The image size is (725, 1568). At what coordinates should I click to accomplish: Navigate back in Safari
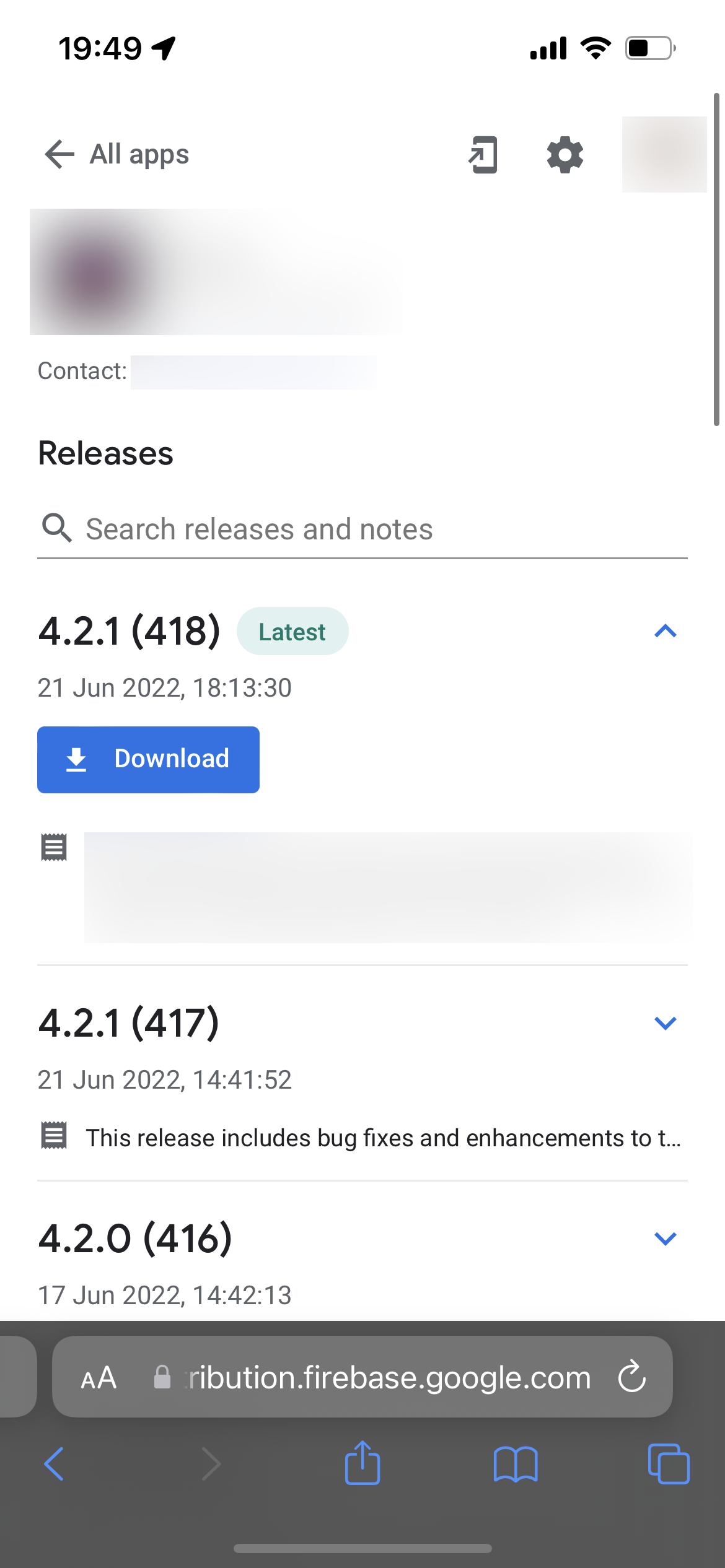(x=55, y=1465)
